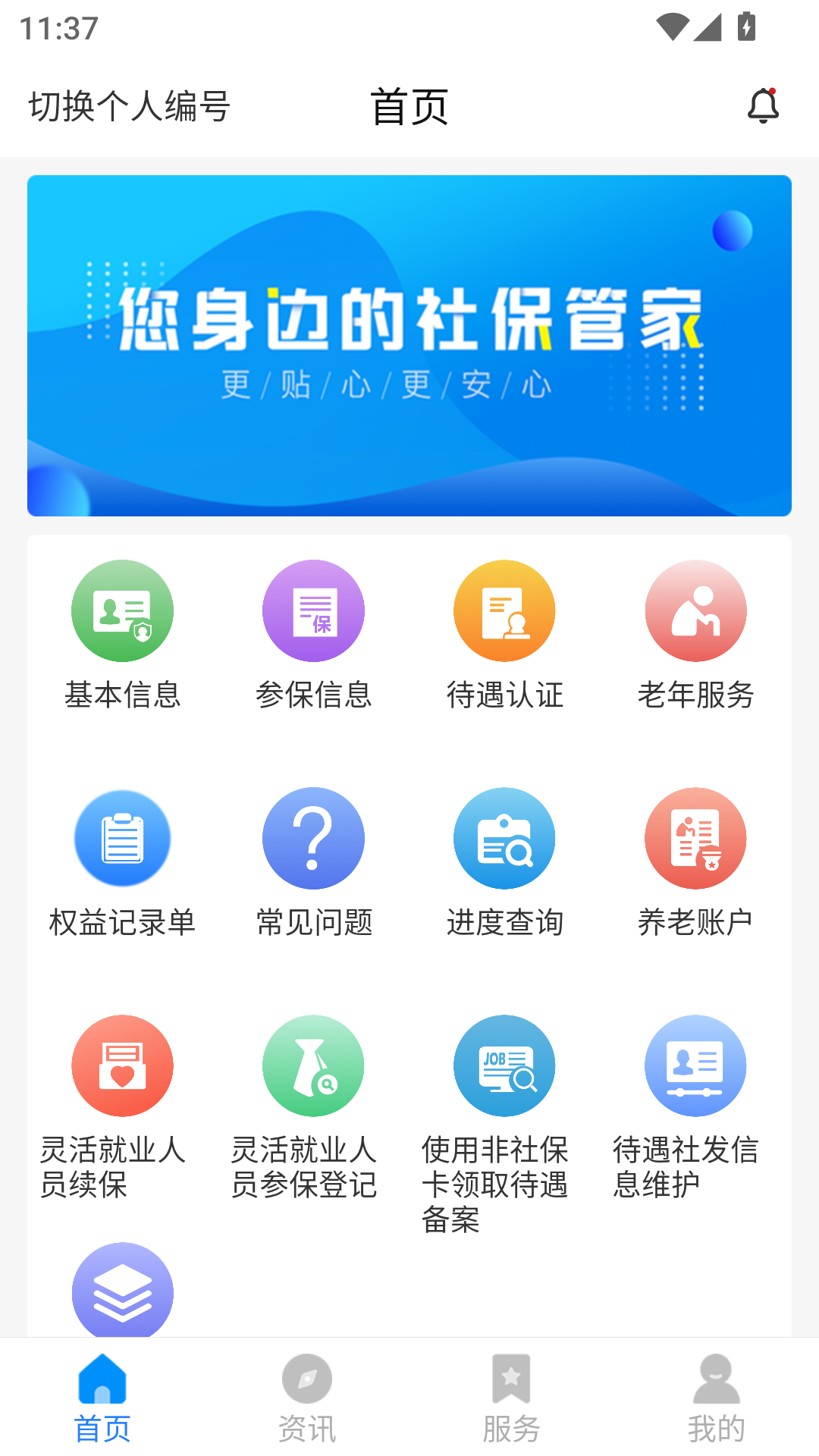
Task: Open 灵活就业人员参保登记 registration service
Action: tap(313, 1065)
